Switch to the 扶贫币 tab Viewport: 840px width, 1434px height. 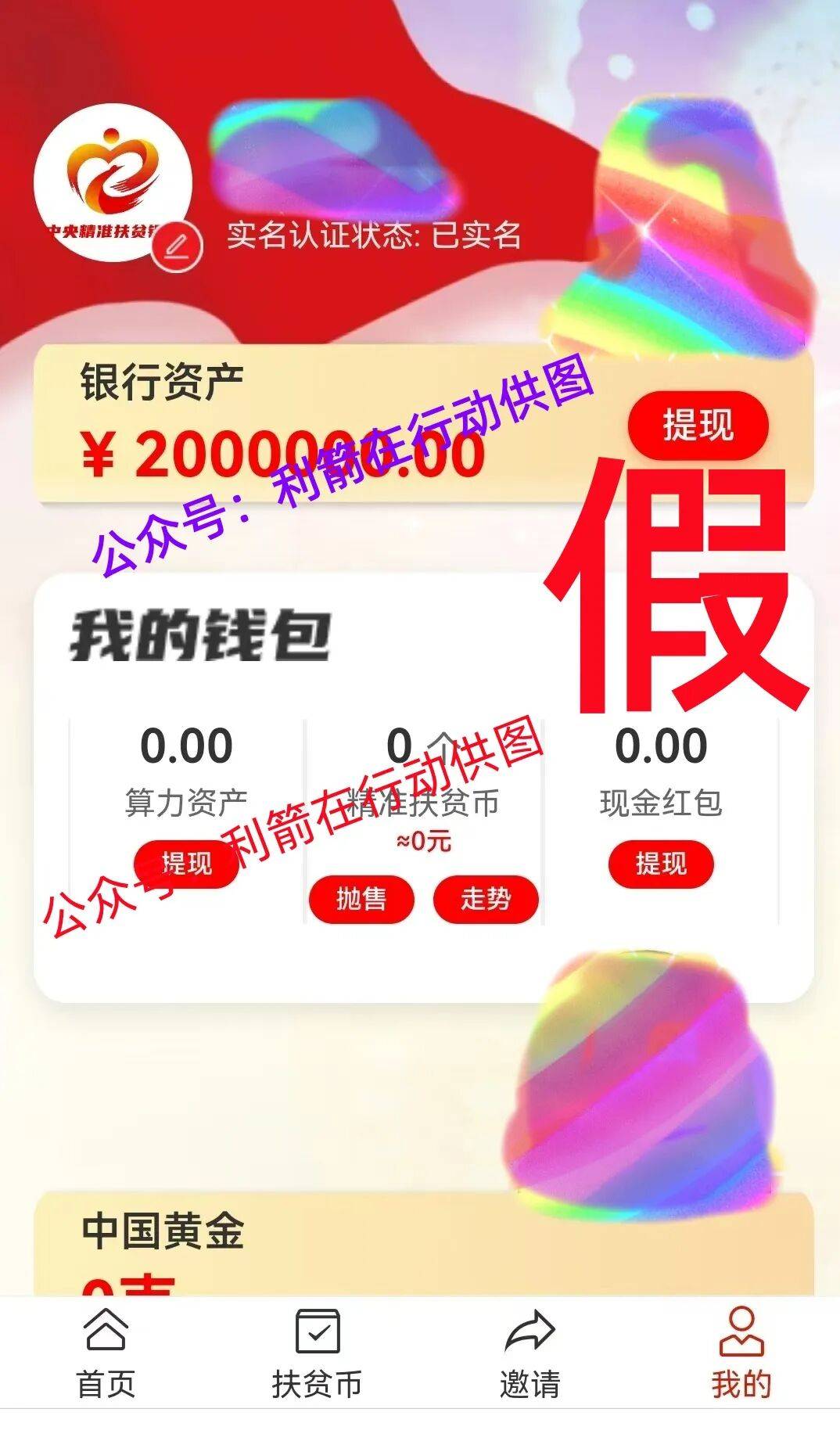pos(317,1354)
